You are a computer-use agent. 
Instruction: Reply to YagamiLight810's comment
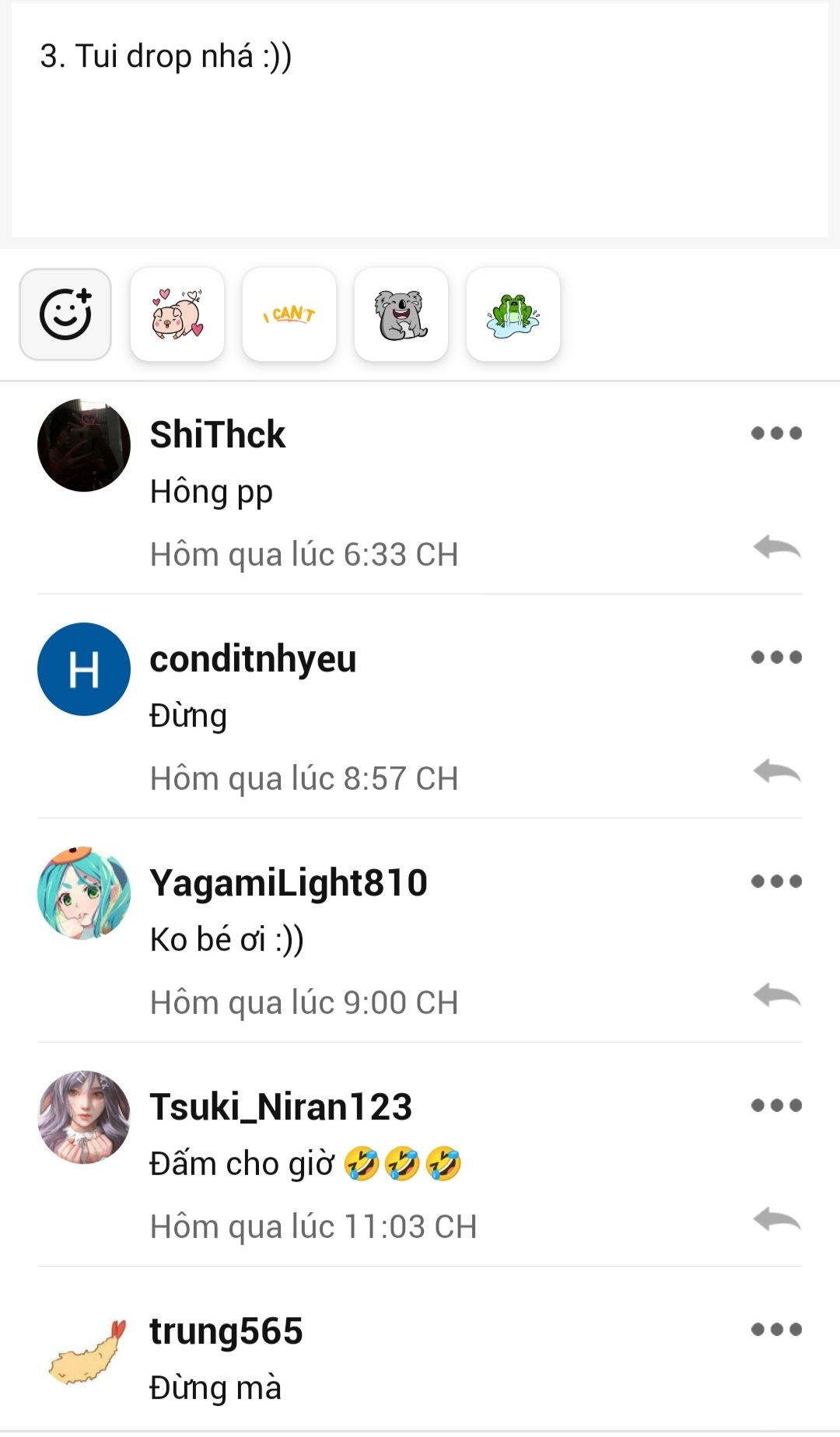[x=776, y=996]
